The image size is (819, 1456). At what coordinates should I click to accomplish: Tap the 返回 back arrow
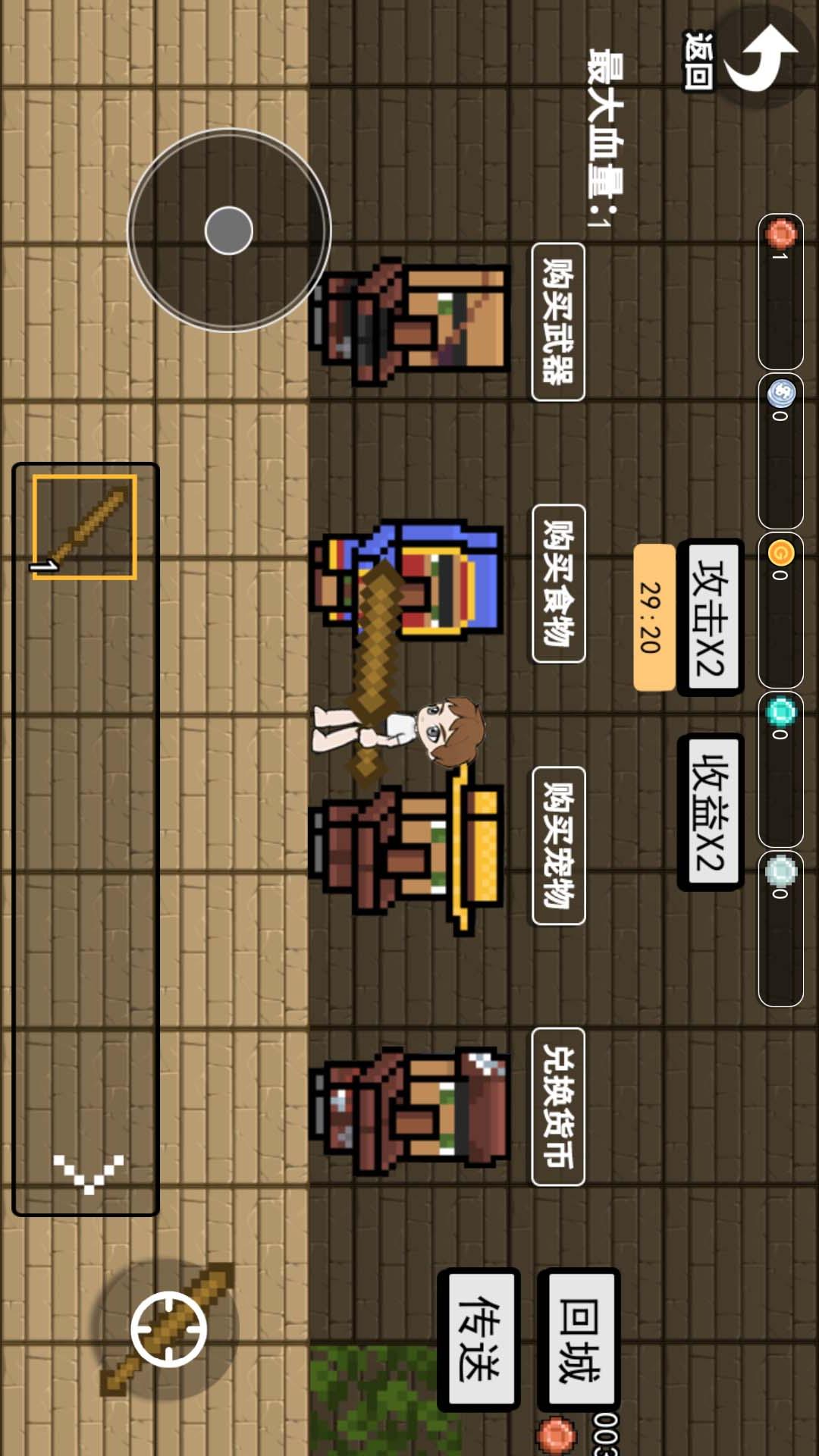[762, 57]
